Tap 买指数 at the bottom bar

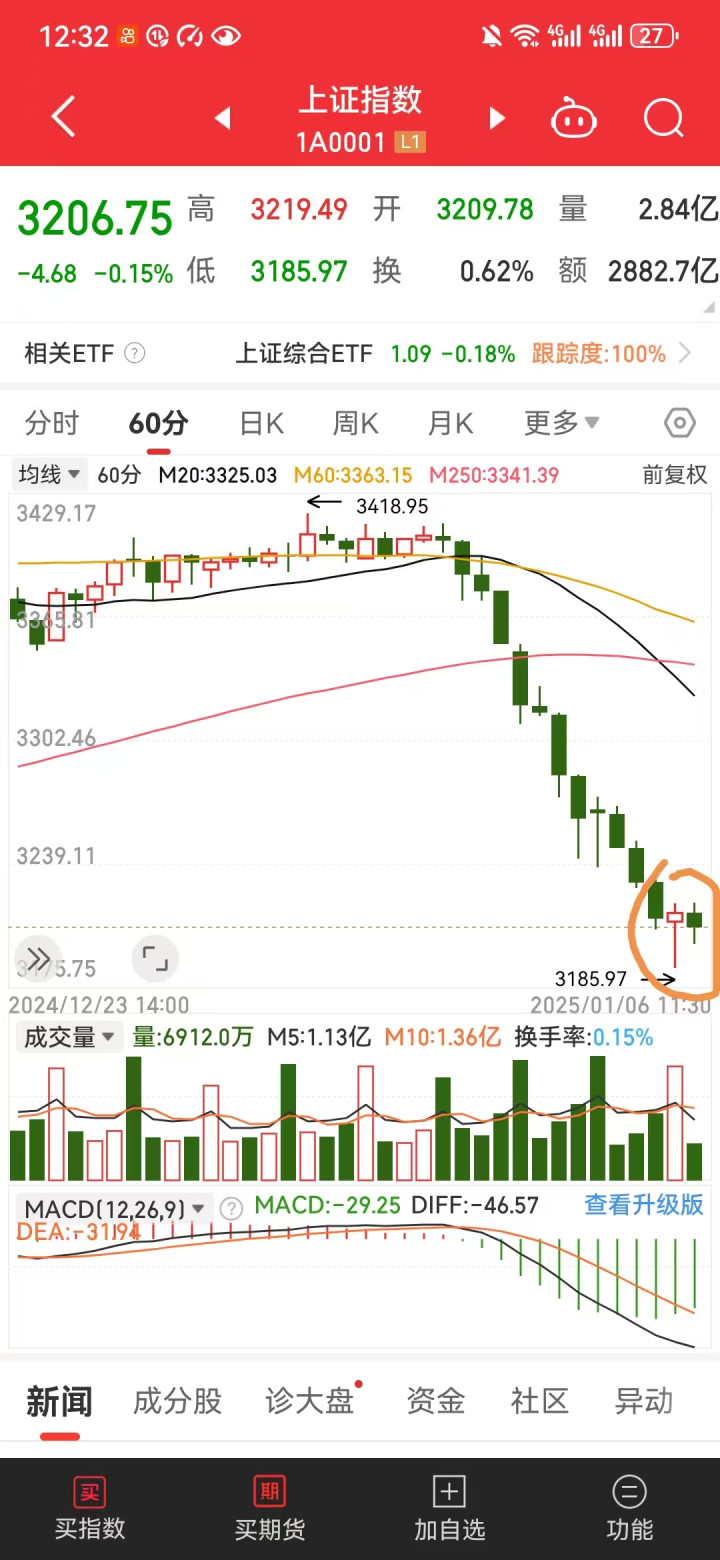tap(90, 1509)
